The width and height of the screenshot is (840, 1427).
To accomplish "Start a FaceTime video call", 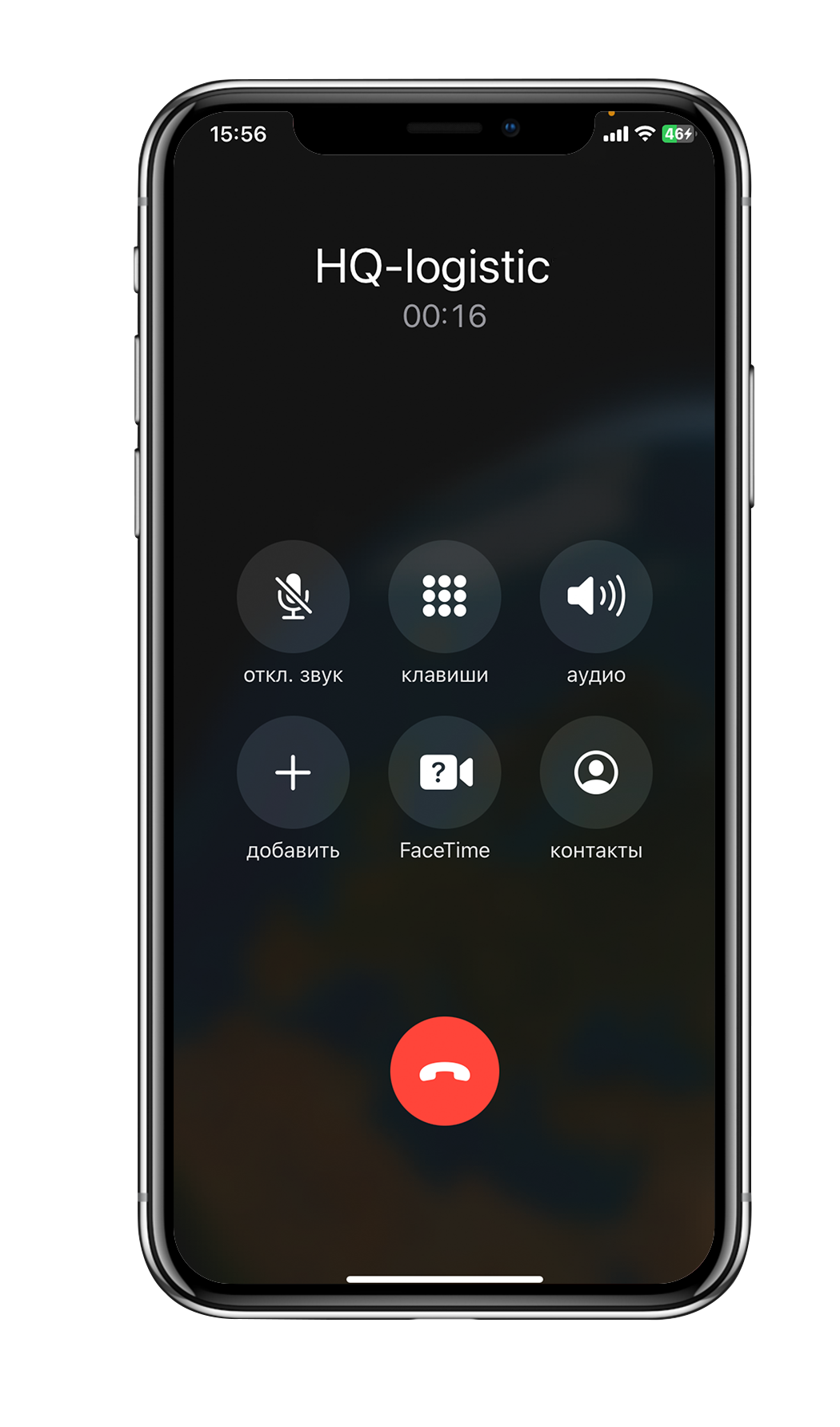I will point(445,772).
